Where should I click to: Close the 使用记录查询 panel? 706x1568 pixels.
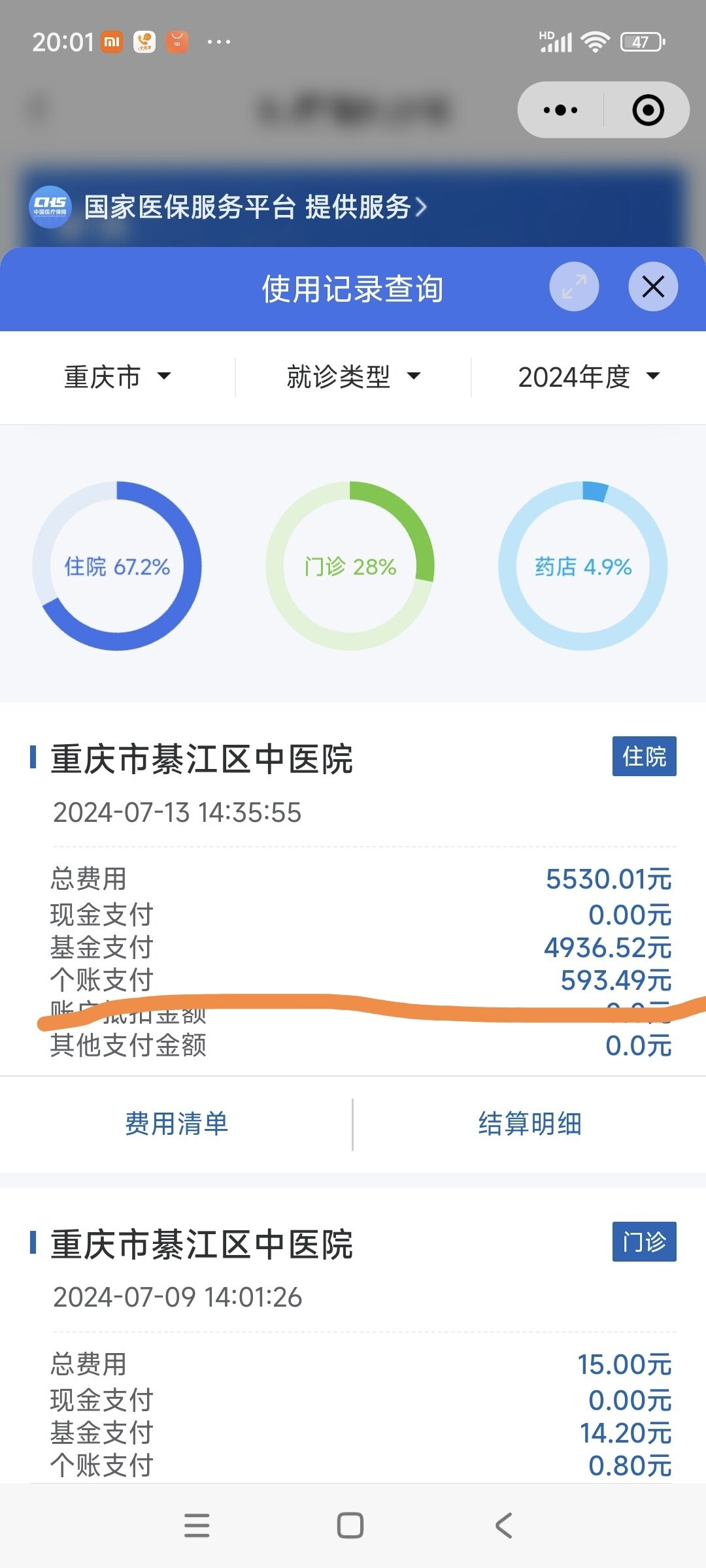click(653, 287)
